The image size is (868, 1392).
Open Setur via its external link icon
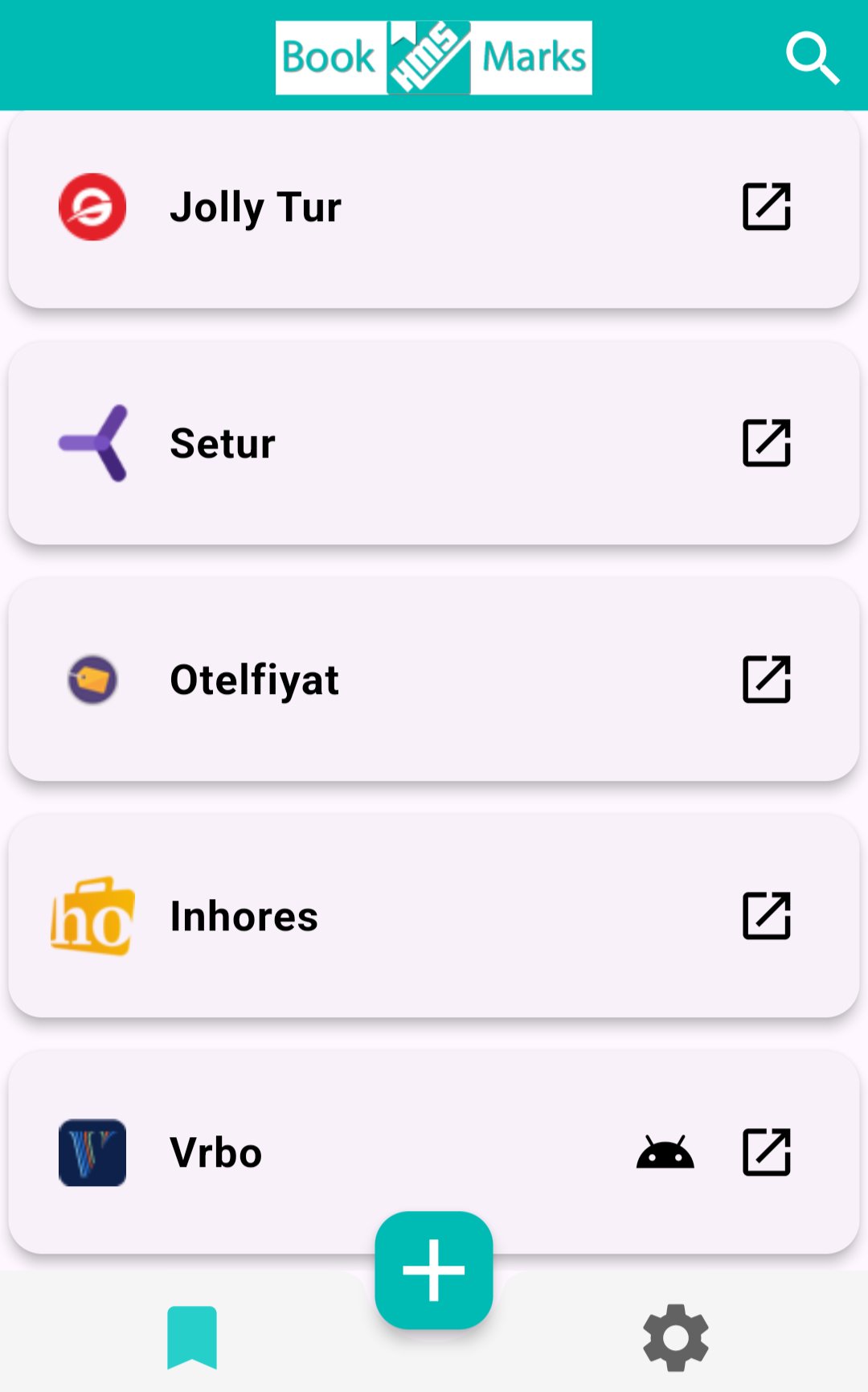coord(764,441)
